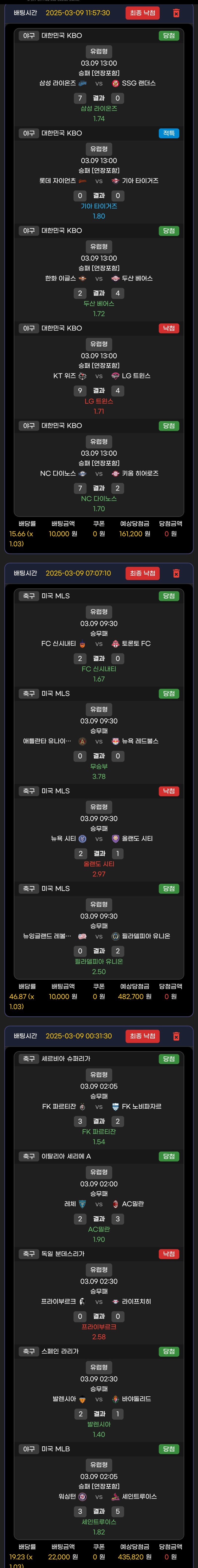Delete the bet slip placed at 11:57:30

tap(176, 13)
